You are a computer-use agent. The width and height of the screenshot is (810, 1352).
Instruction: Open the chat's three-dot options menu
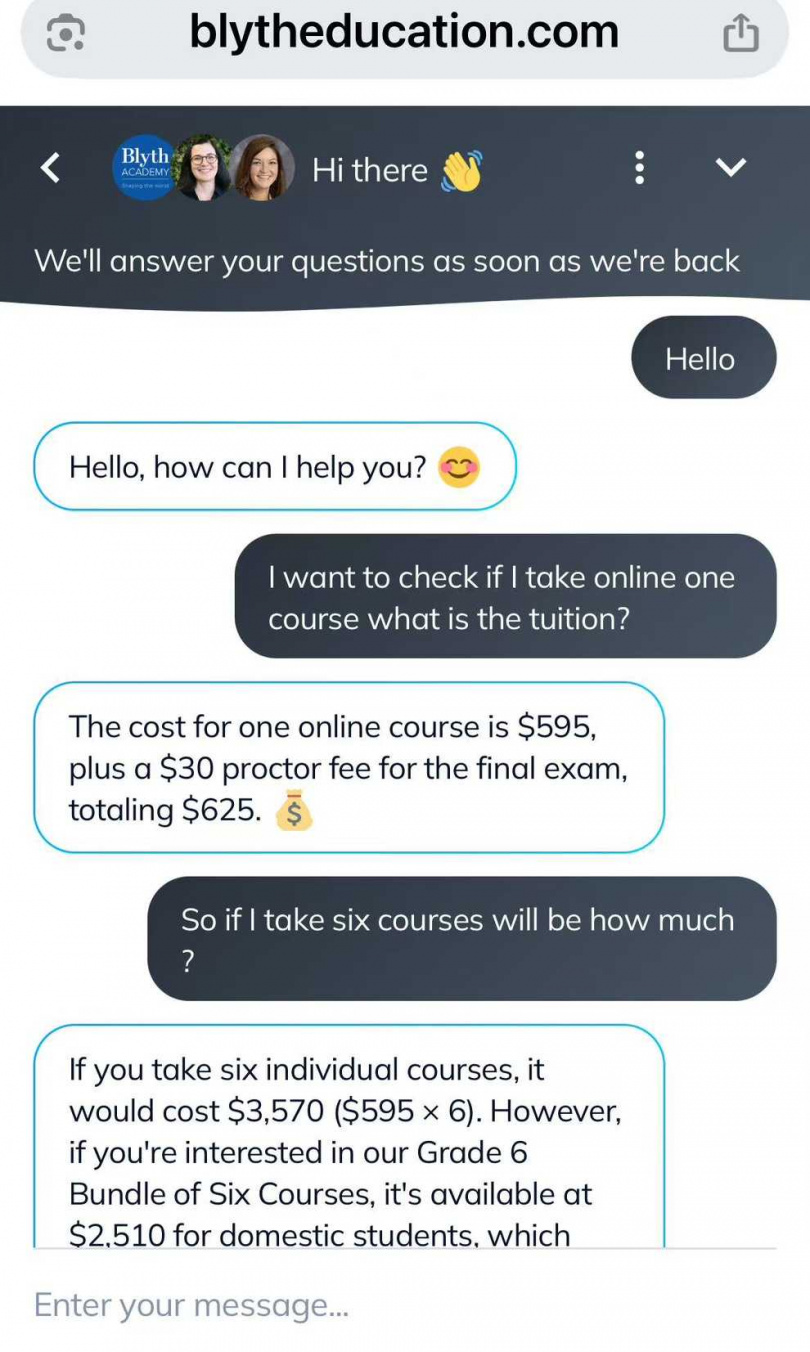[x=640, y=168]
